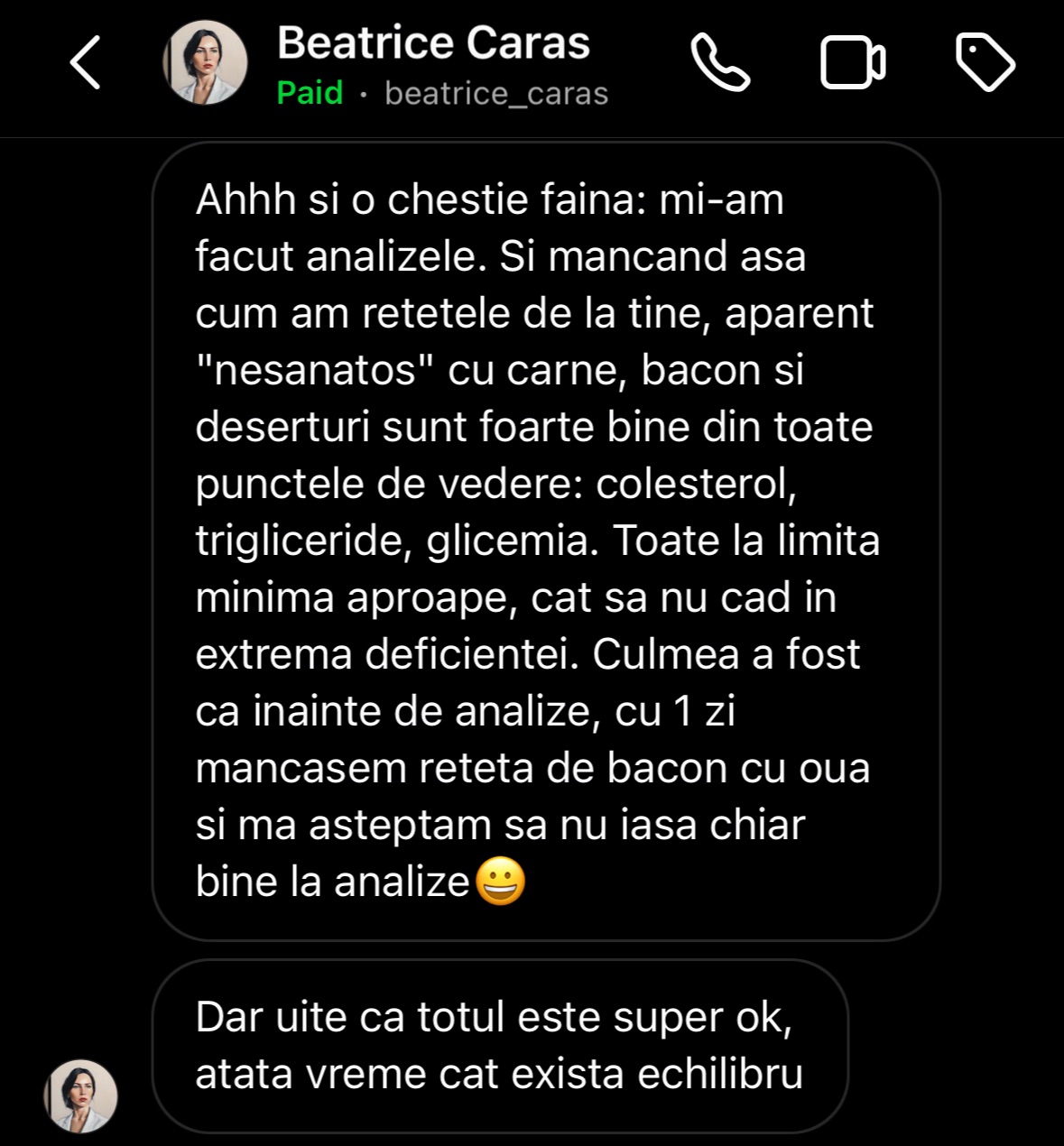The width and height of the screenshot is (1064, 1146).
Task: Go back to the message list
Action: click(x=85, y=63)
